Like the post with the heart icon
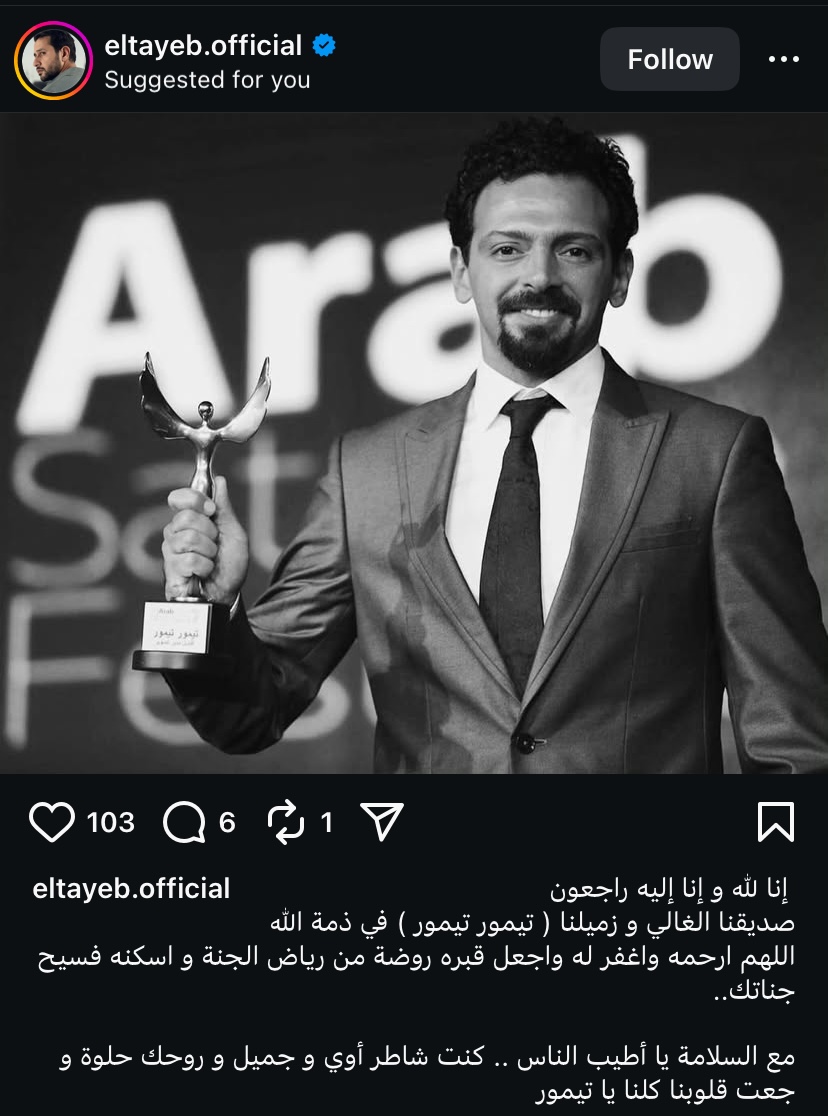The height and width of the screenshot is (1116, 828). click(52, 822)
